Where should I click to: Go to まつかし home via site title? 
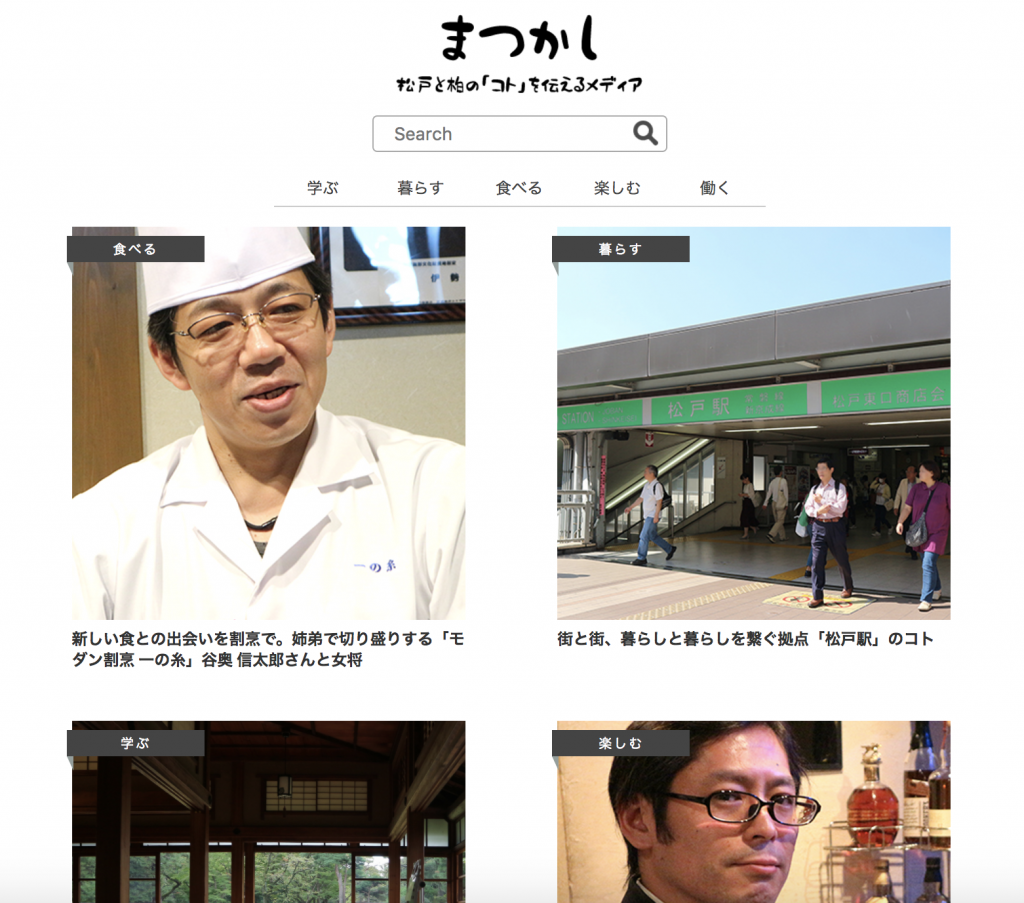click(519, 40)
